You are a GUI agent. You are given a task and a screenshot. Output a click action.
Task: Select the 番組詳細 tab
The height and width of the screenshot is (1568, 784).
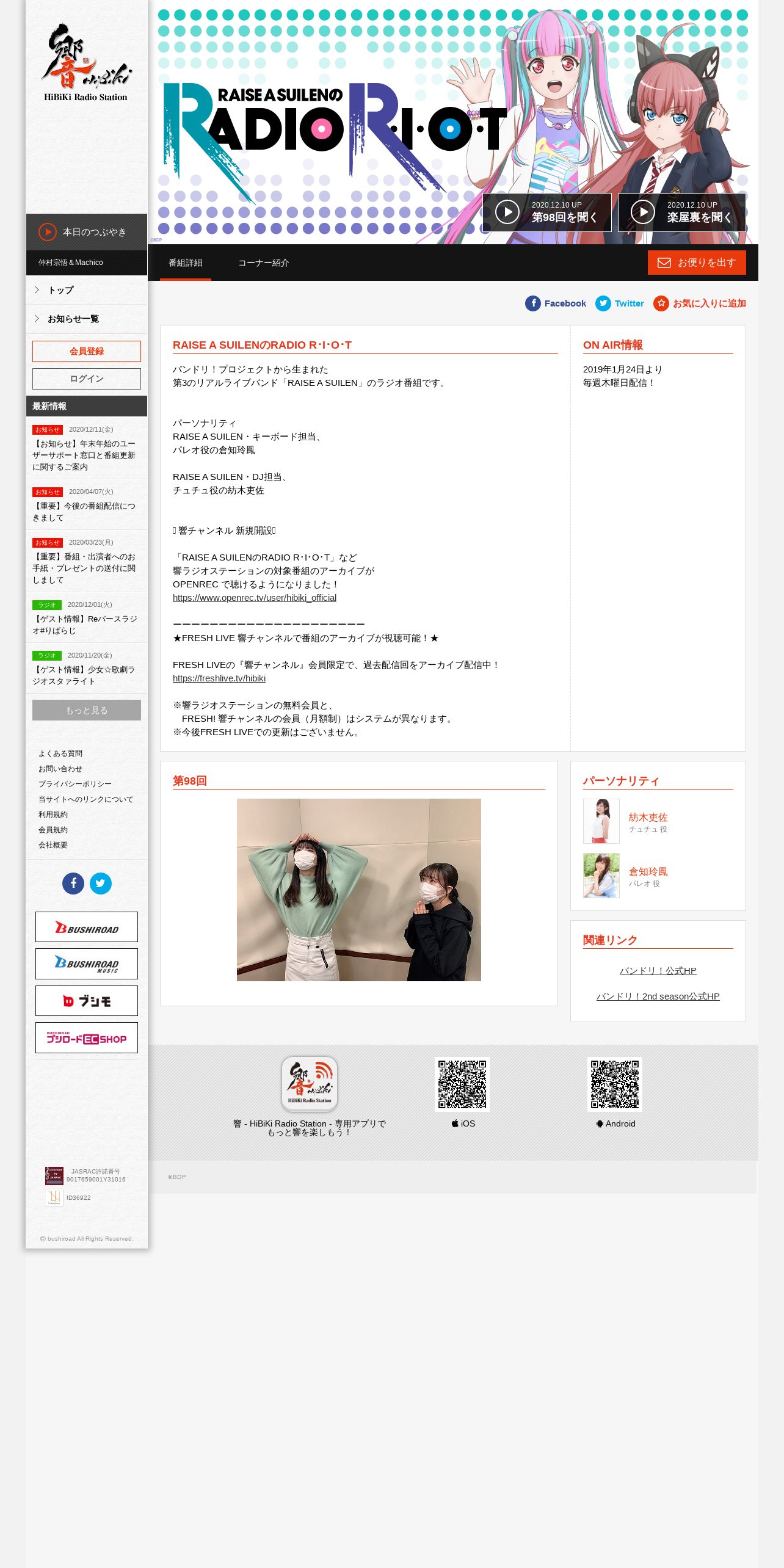point(186,263)
